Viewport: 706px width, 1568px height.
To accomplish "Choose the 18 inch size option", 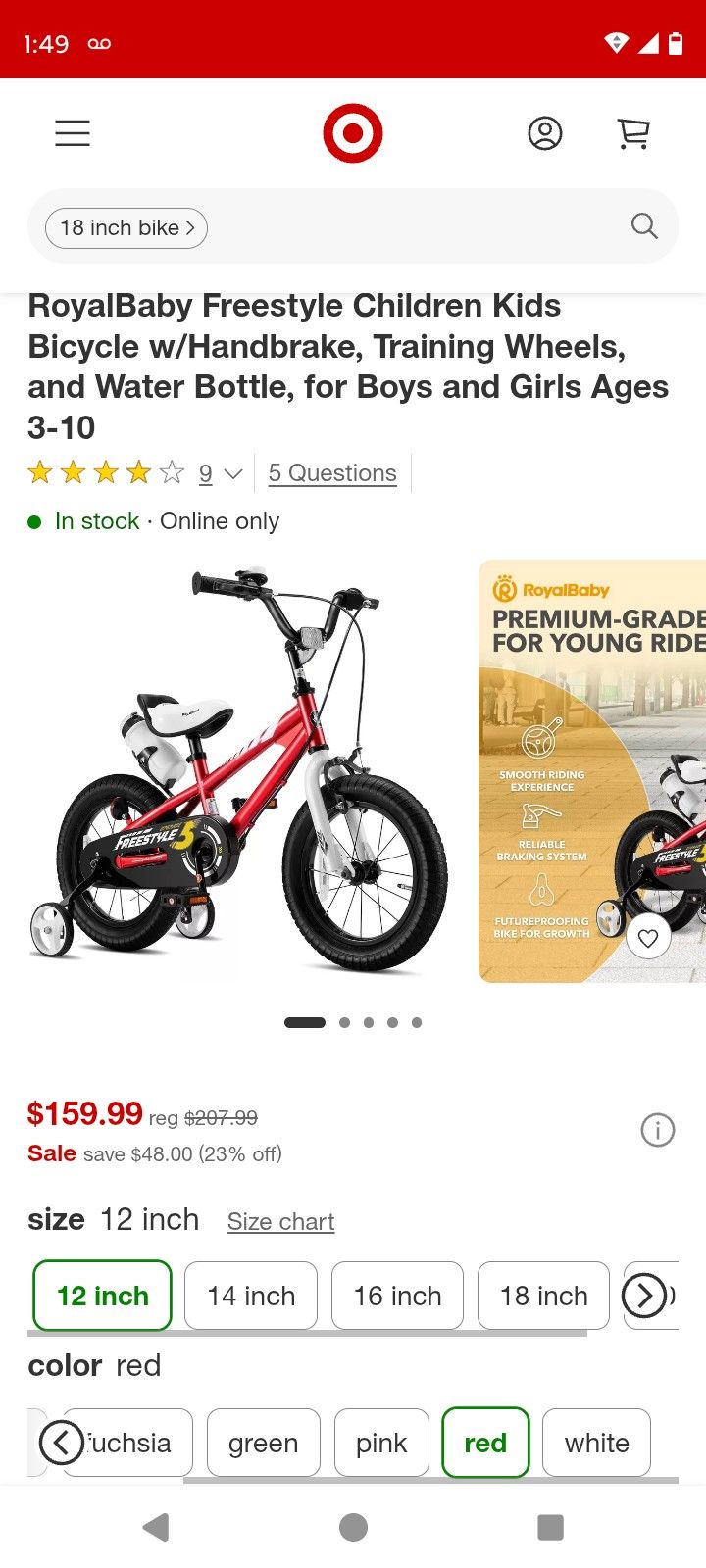I will tap(543, 1296).
